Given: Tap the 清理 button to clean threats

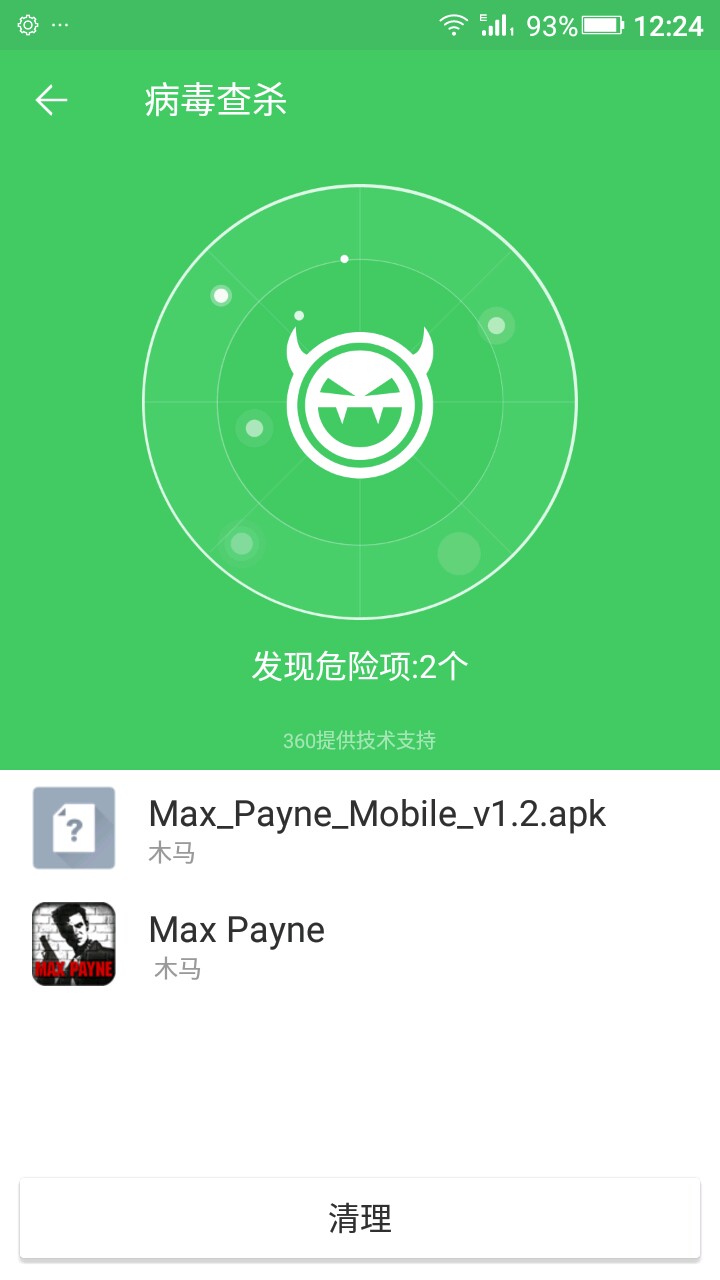Looking at the screenshot, I should point(360,1218).
